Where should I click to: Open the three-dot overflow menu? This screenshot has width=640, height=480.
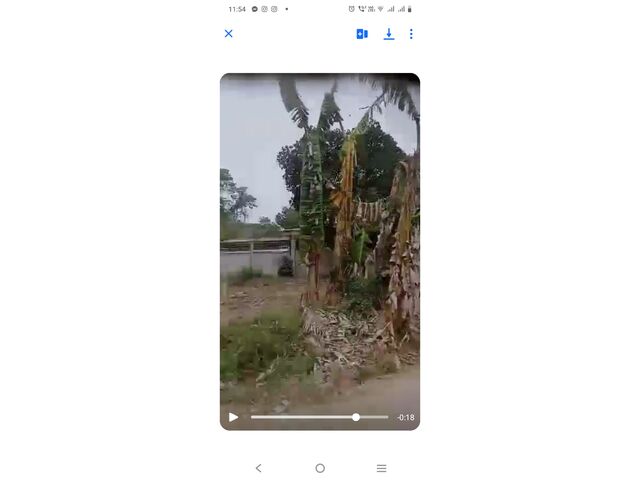[x=411, y=34]
